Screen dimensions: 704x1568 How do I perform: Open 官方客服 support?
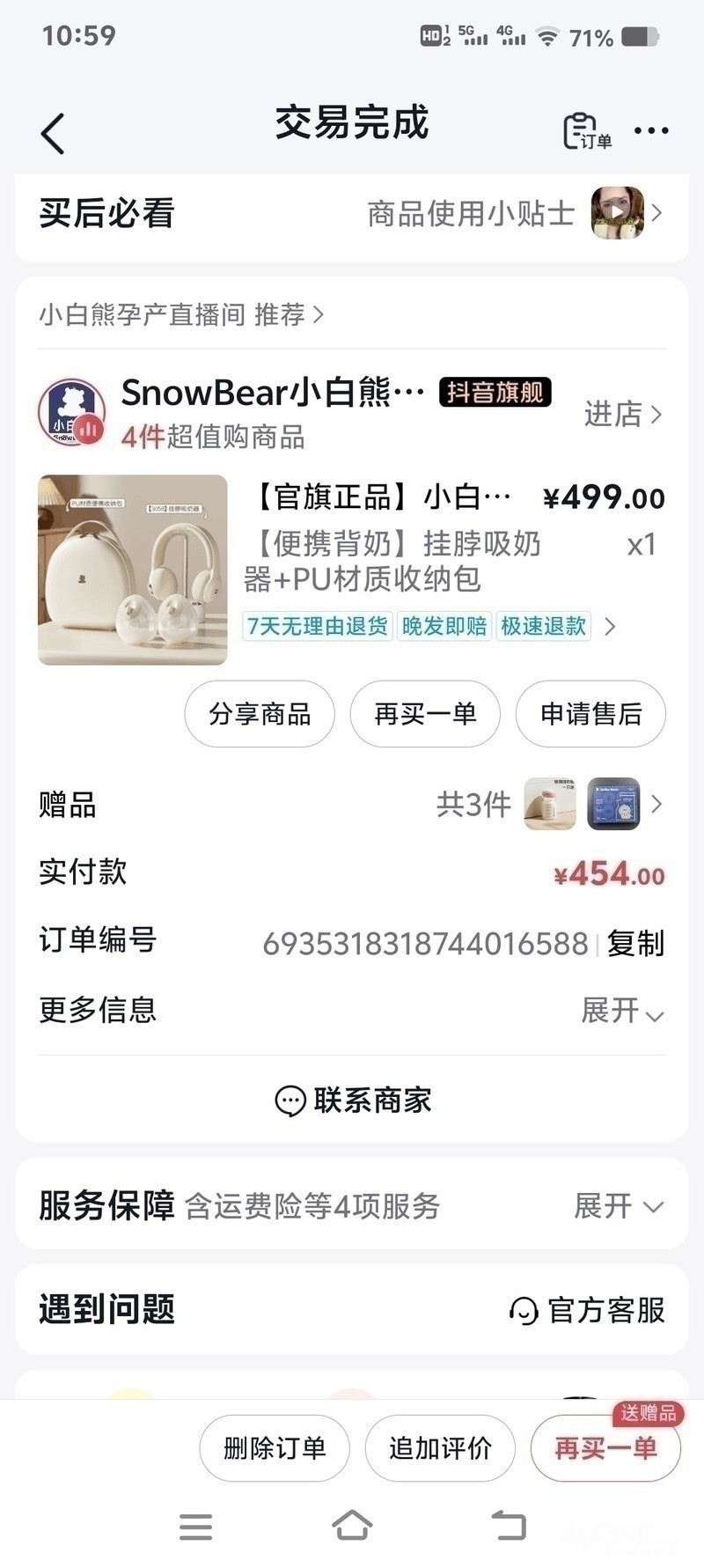588,1310
